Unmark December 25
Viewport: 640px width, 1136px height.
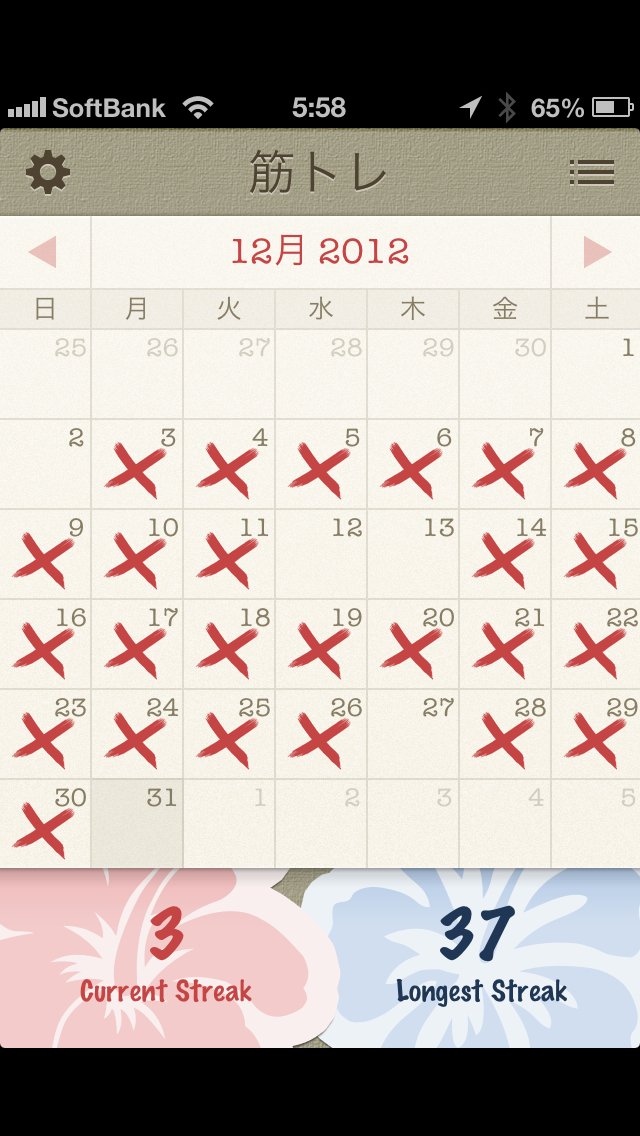(x=229, y=735)
